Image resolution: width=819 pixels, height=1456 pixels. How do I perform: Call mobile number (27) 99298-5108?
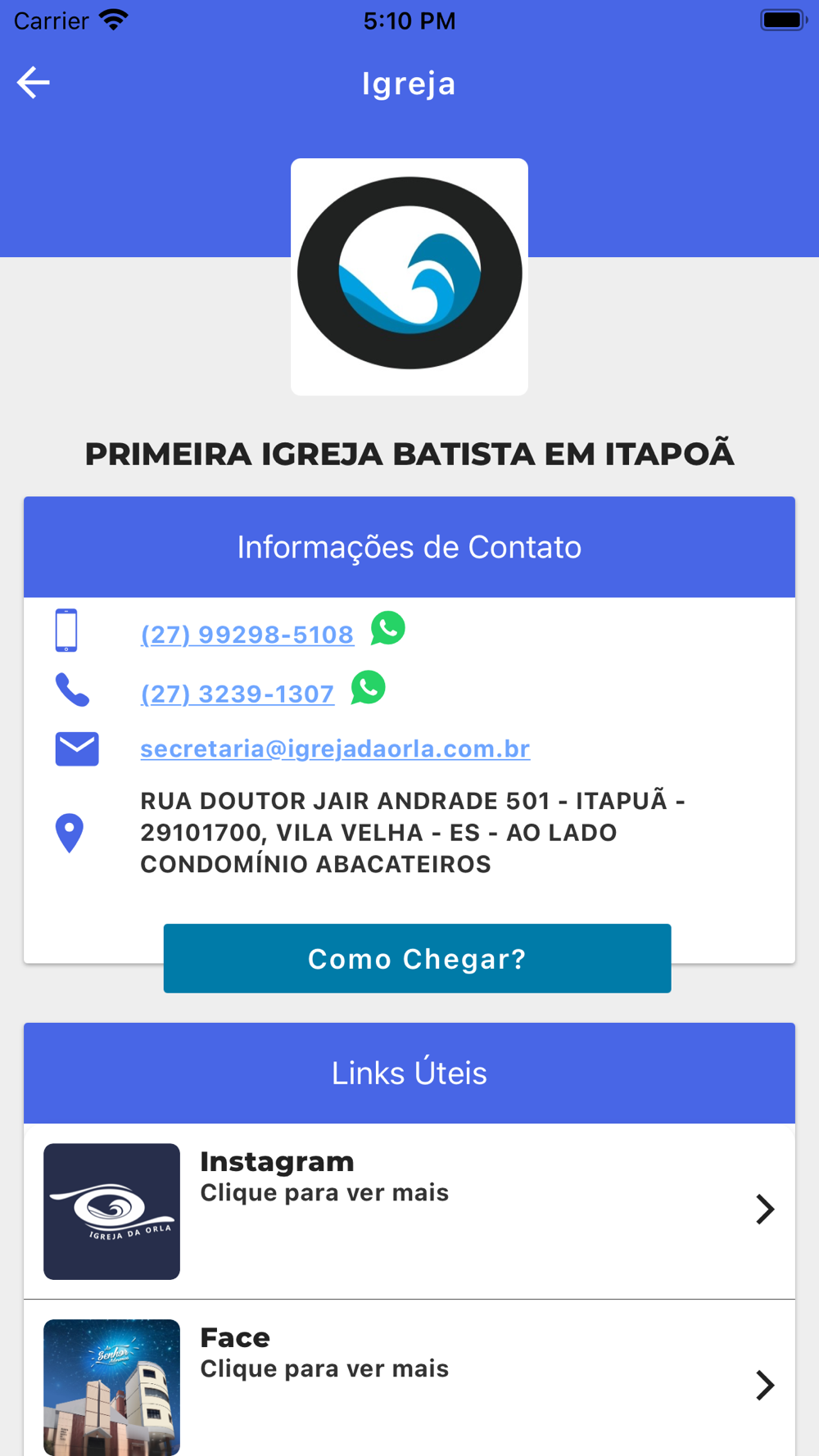[x=247, y=635]
